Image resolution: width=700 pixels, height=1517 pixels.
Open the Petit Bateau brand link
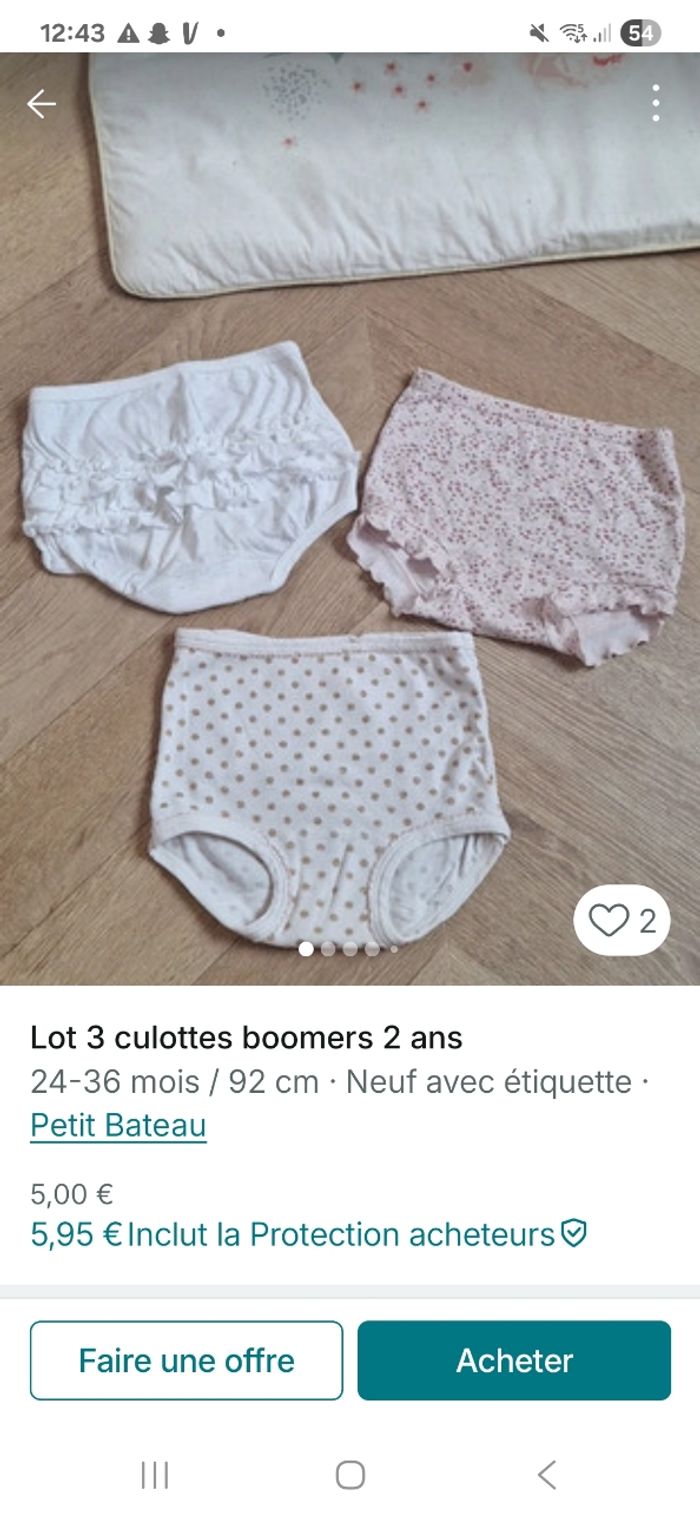coord(118,1126)
